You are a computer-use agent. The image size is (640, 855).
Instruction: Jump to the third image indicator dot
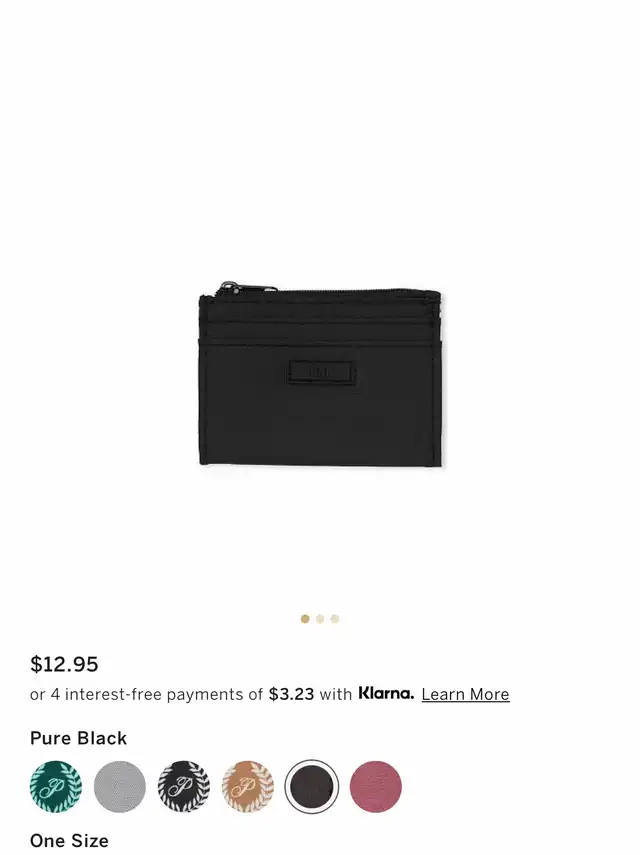click(335, 619)
